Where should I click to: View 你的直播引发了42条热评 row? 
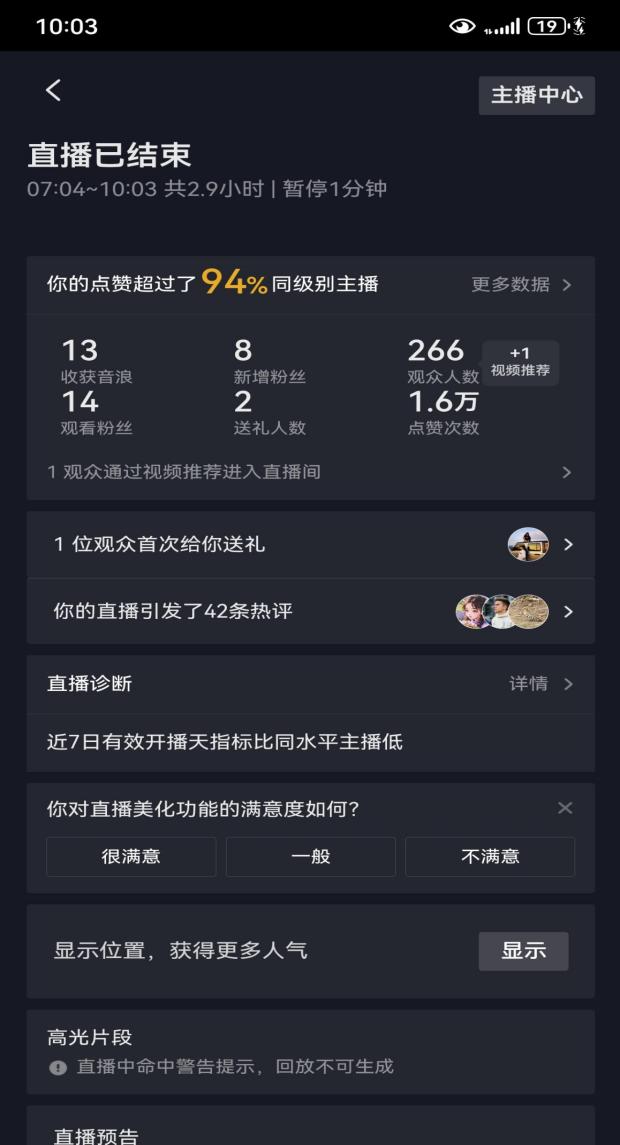[310, 611]
